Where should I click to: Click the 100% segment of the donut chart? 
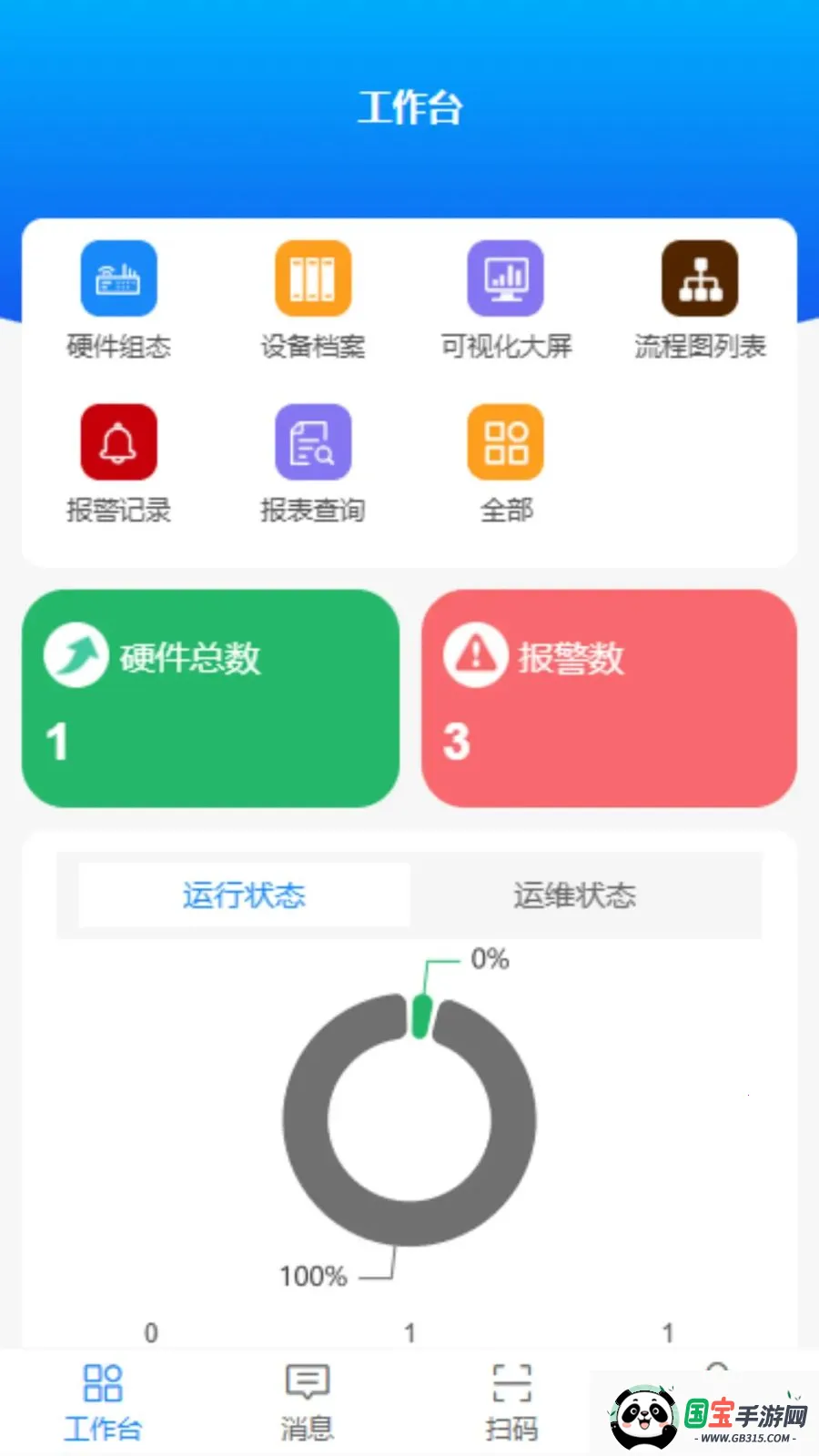(312, 1276)
